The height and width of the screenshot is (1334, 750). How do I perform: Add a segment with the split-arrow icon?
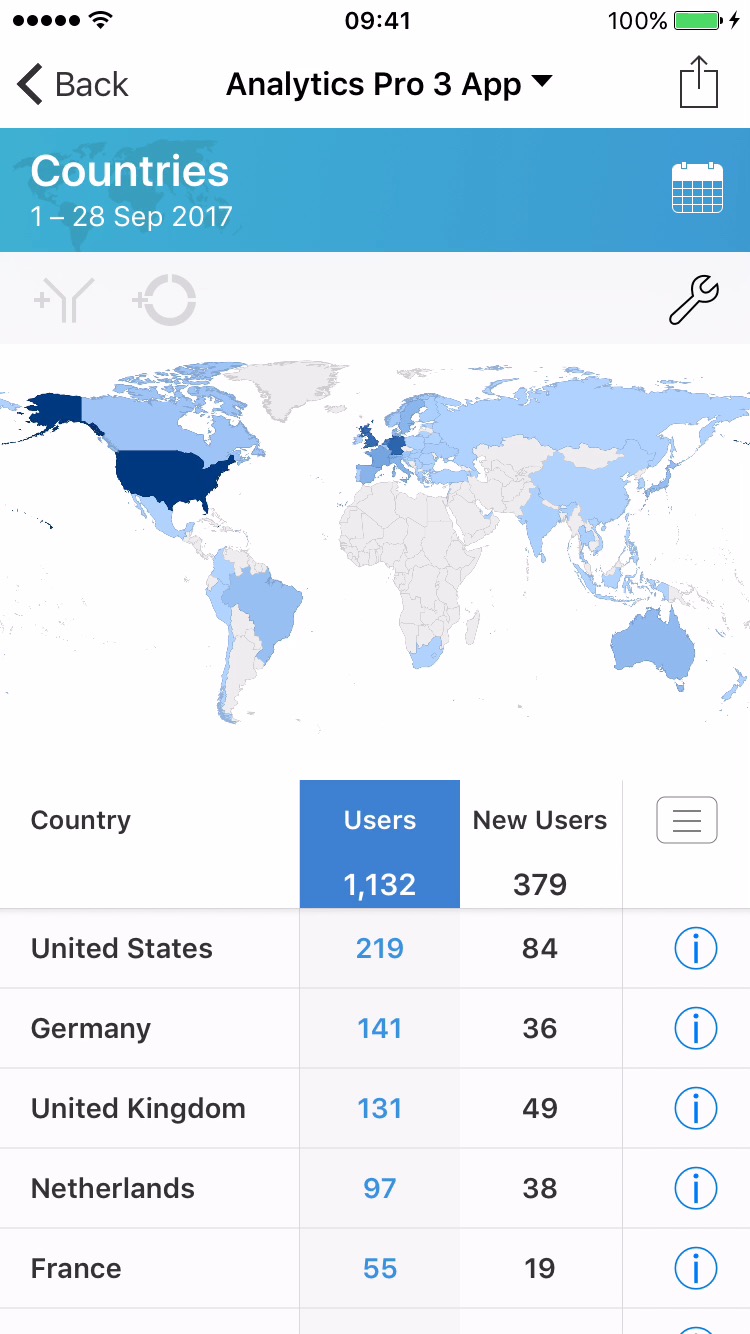tap(64, 300)
